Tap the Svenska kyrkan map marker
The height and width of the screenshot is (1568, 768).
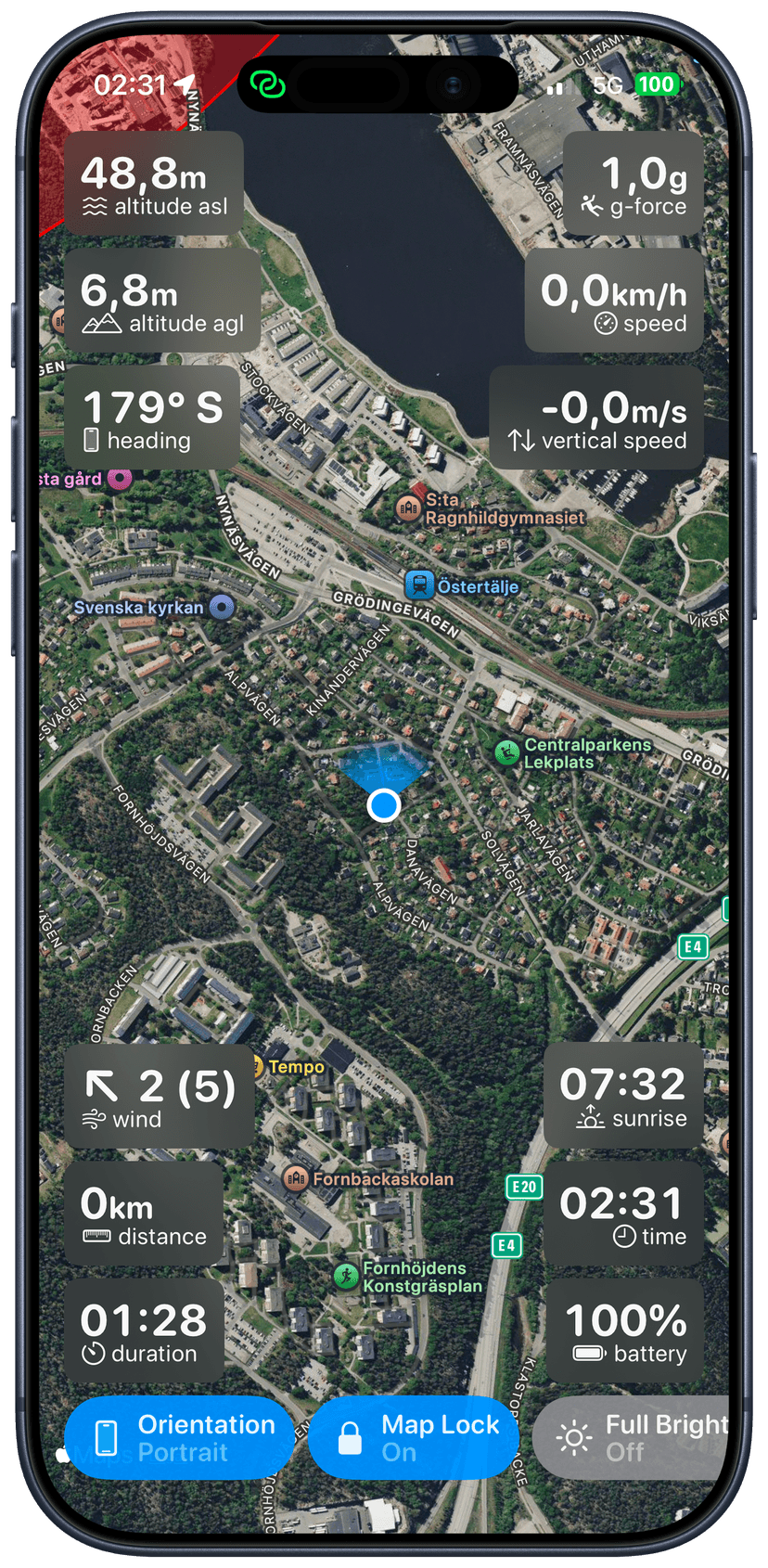[x=221, y=607]
